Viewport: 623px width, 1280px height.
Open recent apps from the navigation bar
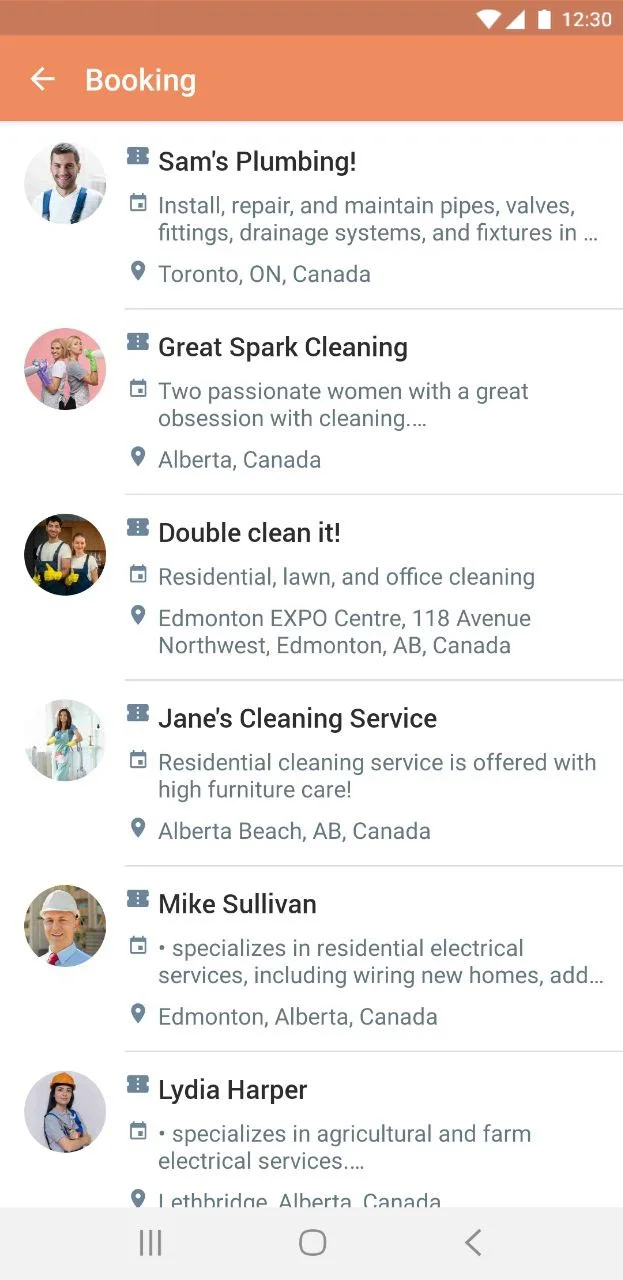(150, 1243)
